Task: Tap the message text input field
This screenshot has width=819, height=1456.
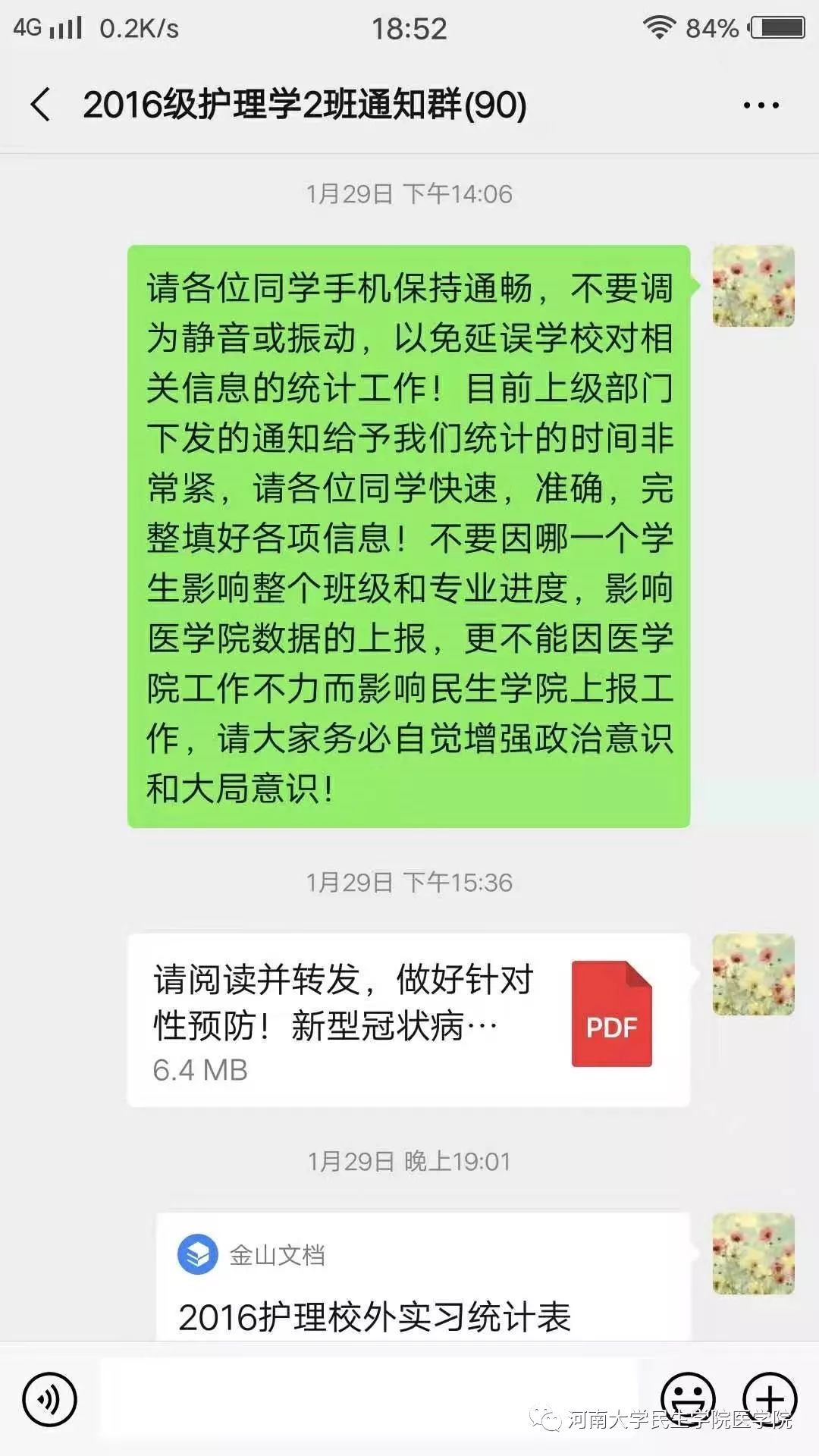Action: 369,1399
